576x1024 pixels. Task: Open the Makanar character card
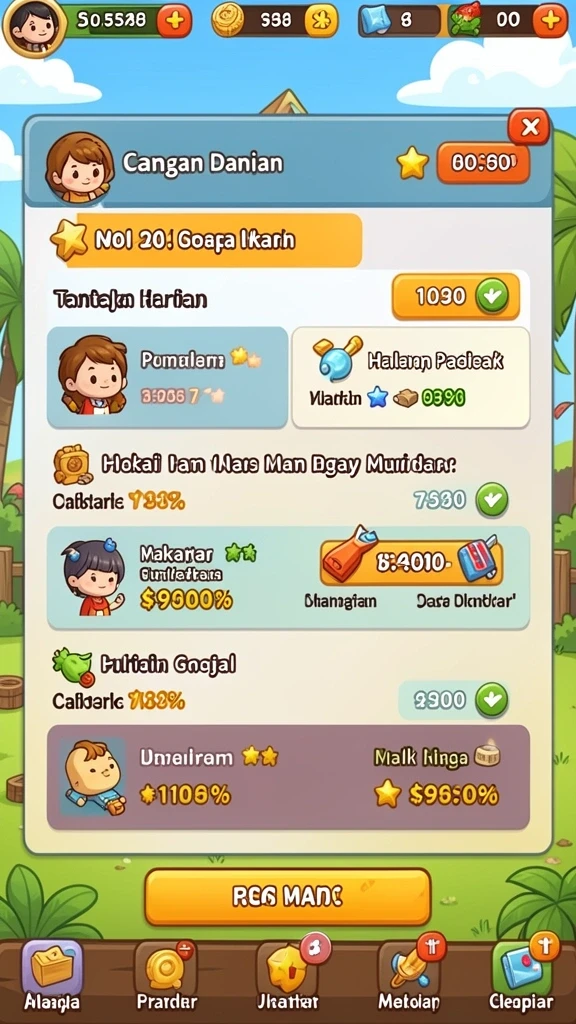tap(288, 578)
